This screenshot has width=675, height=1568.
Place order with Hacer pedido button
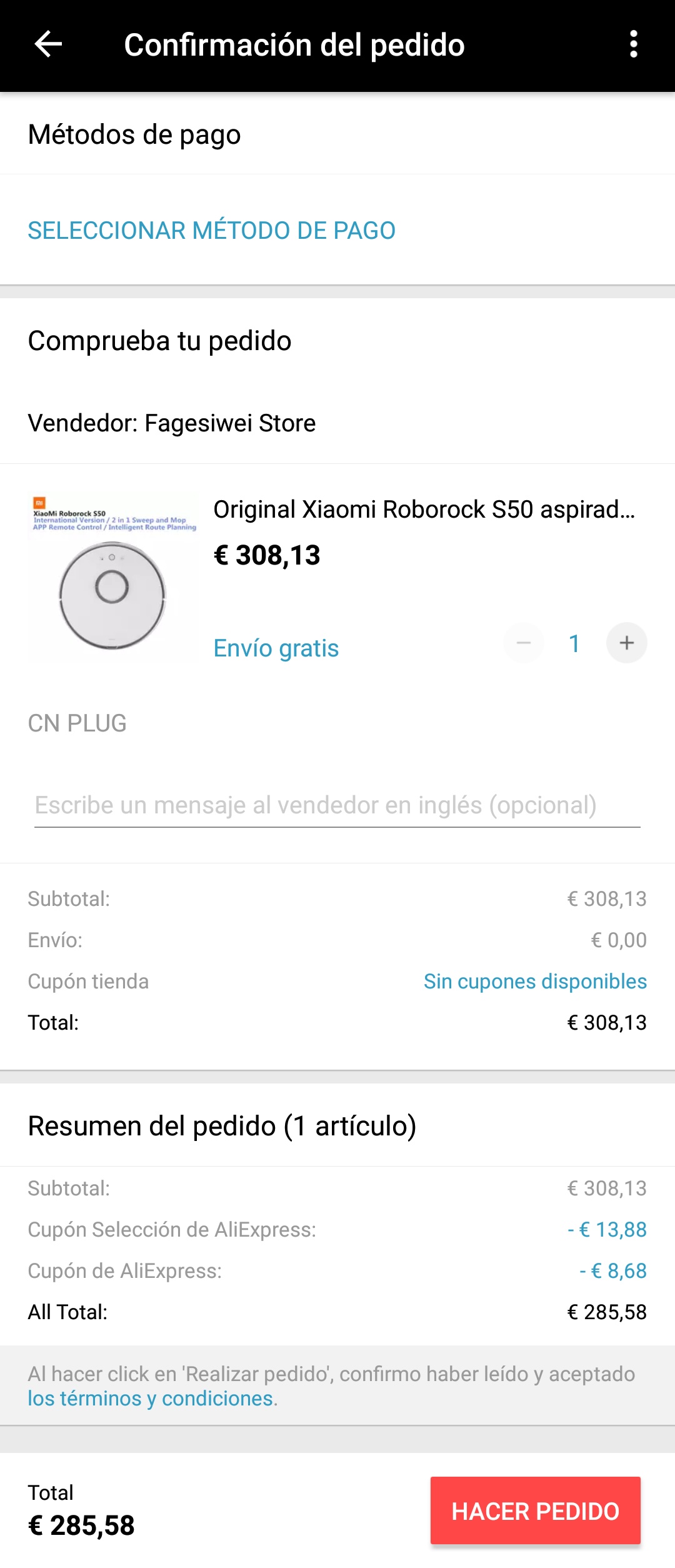click(535, 1510)
